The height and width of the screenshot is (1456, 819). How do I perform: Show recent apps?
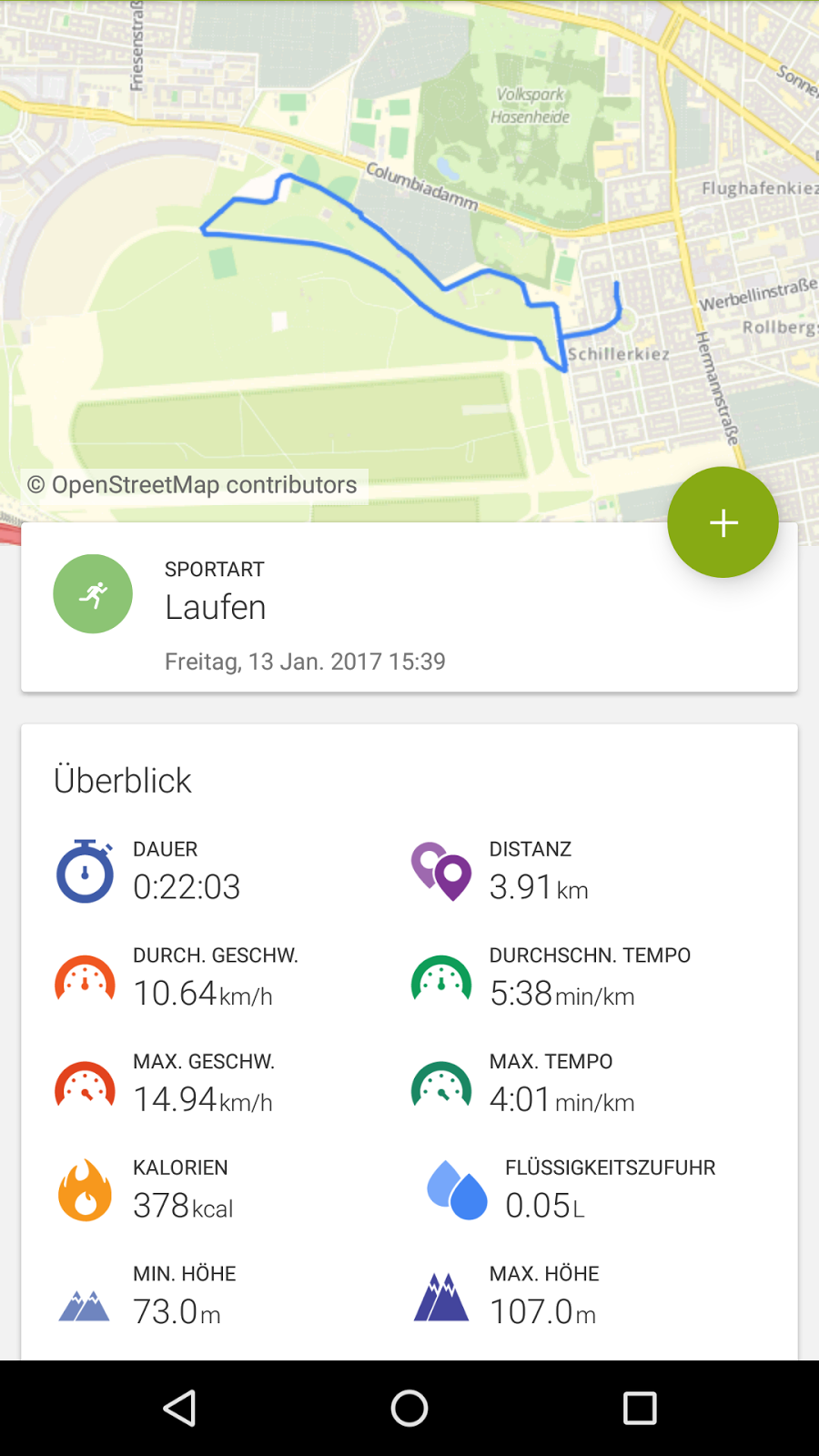pyautogui.click(x=640, y=1408)
